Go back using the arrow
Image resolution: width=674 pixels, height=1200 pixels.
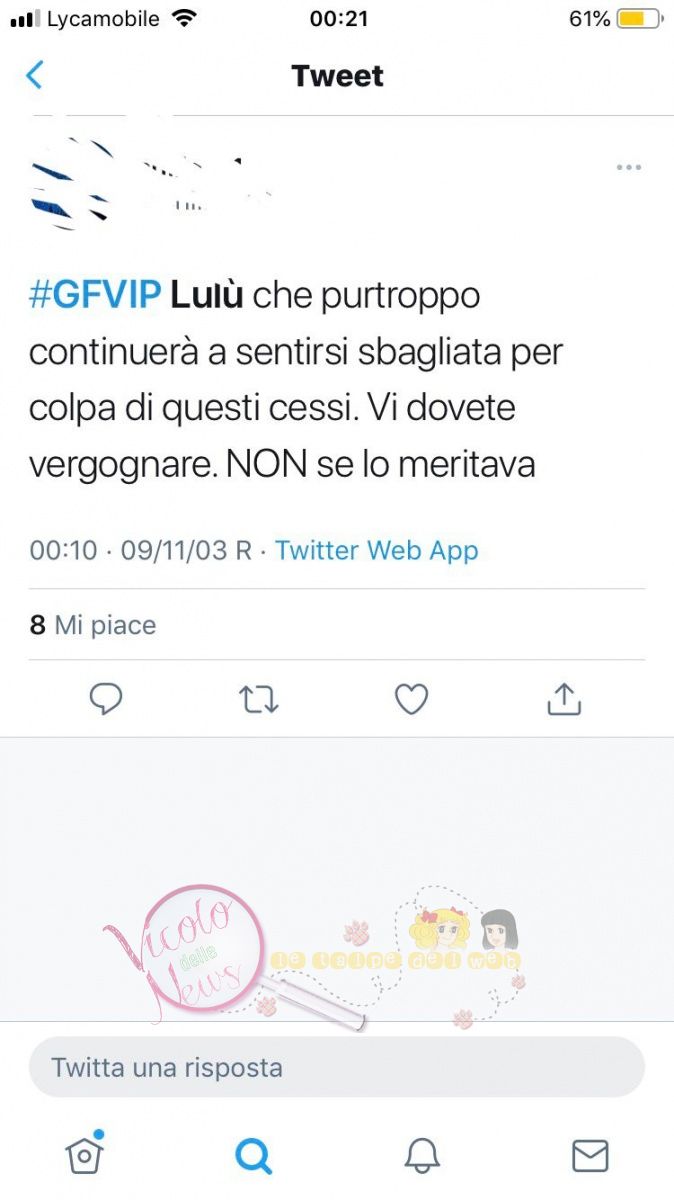click(x=35, y=75)
